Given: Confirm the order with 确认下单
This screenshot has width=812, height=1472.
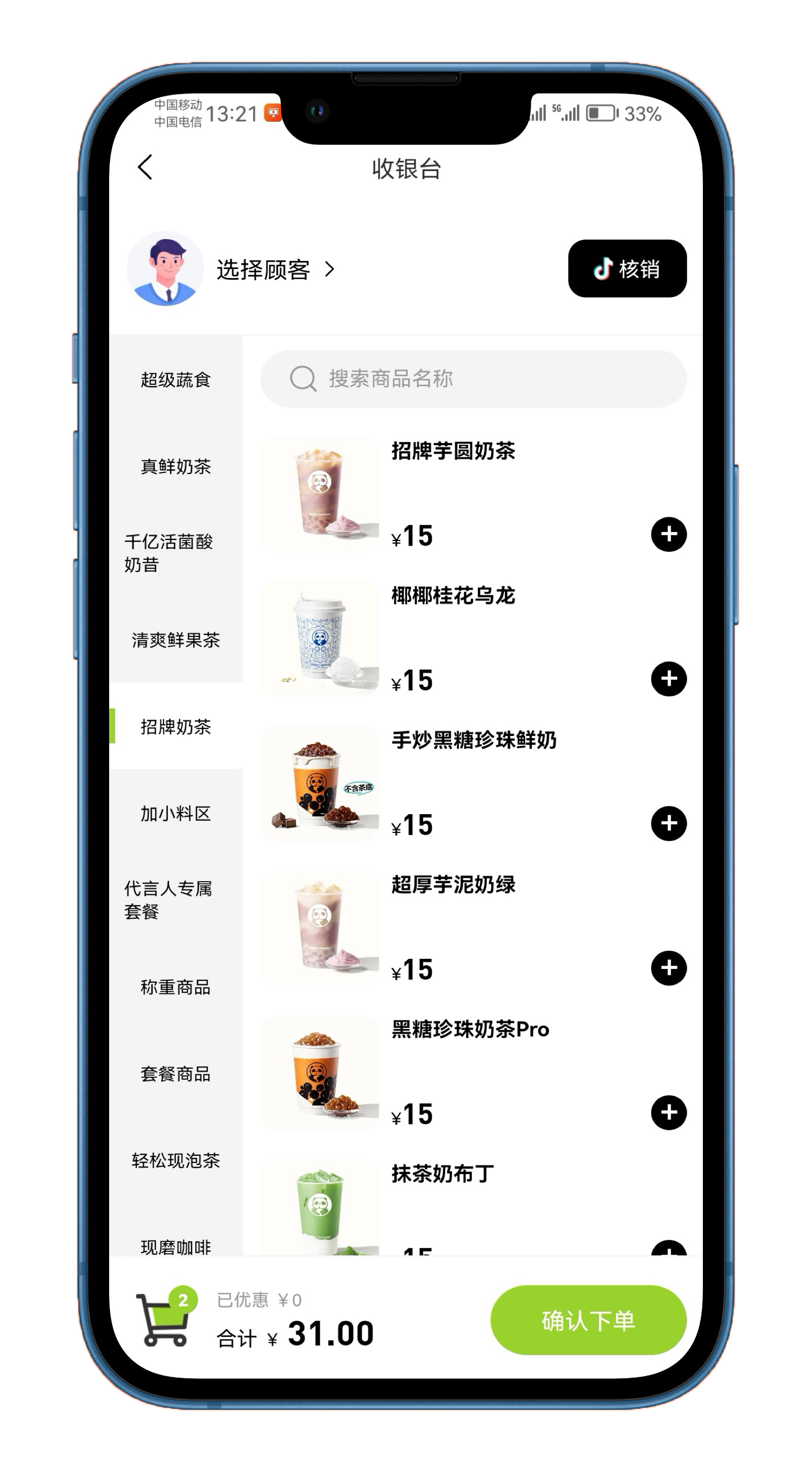Looking at the screenshot, I should point(588,1321).
